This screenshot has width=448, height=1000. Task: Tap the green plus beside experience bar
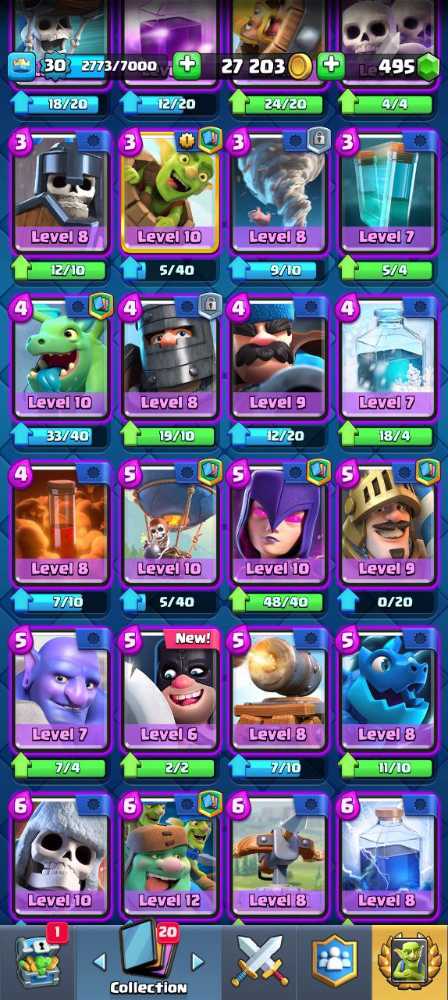(x=186, y=66)
